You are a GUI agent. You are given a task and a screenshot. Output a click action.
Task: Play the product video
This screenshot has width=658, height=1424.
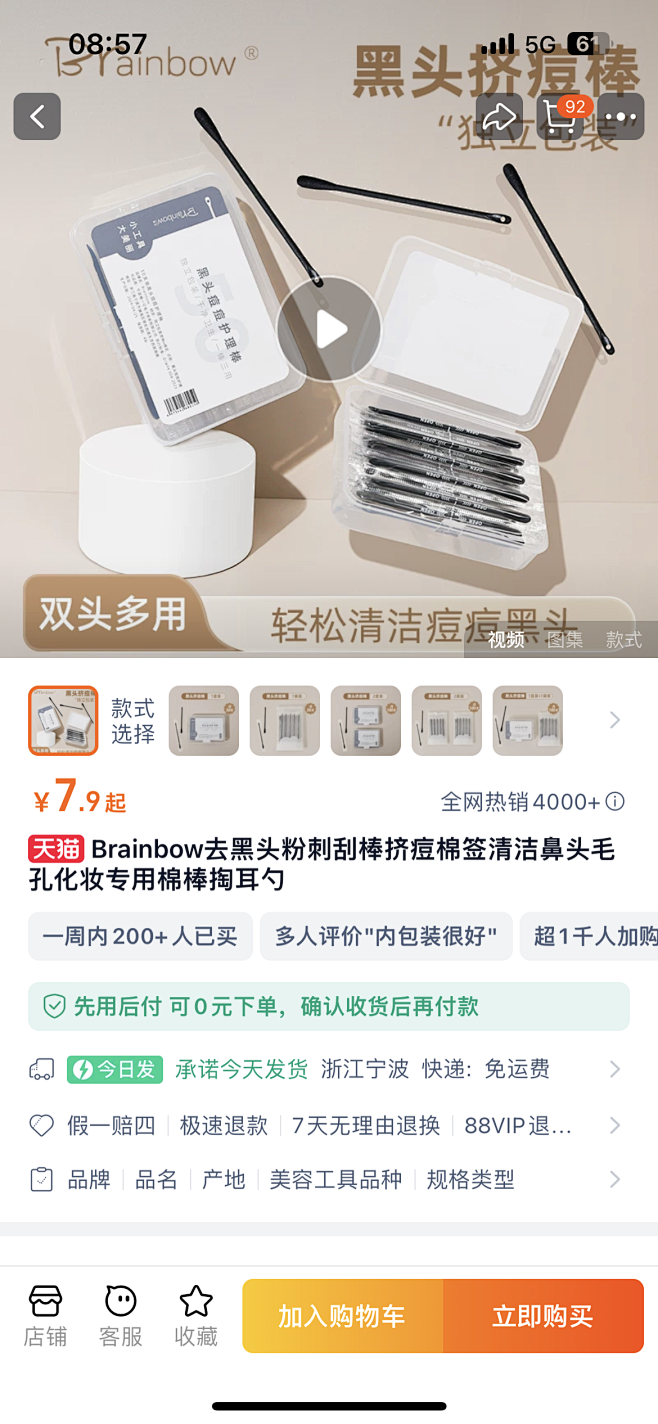(x=329, y=329)
